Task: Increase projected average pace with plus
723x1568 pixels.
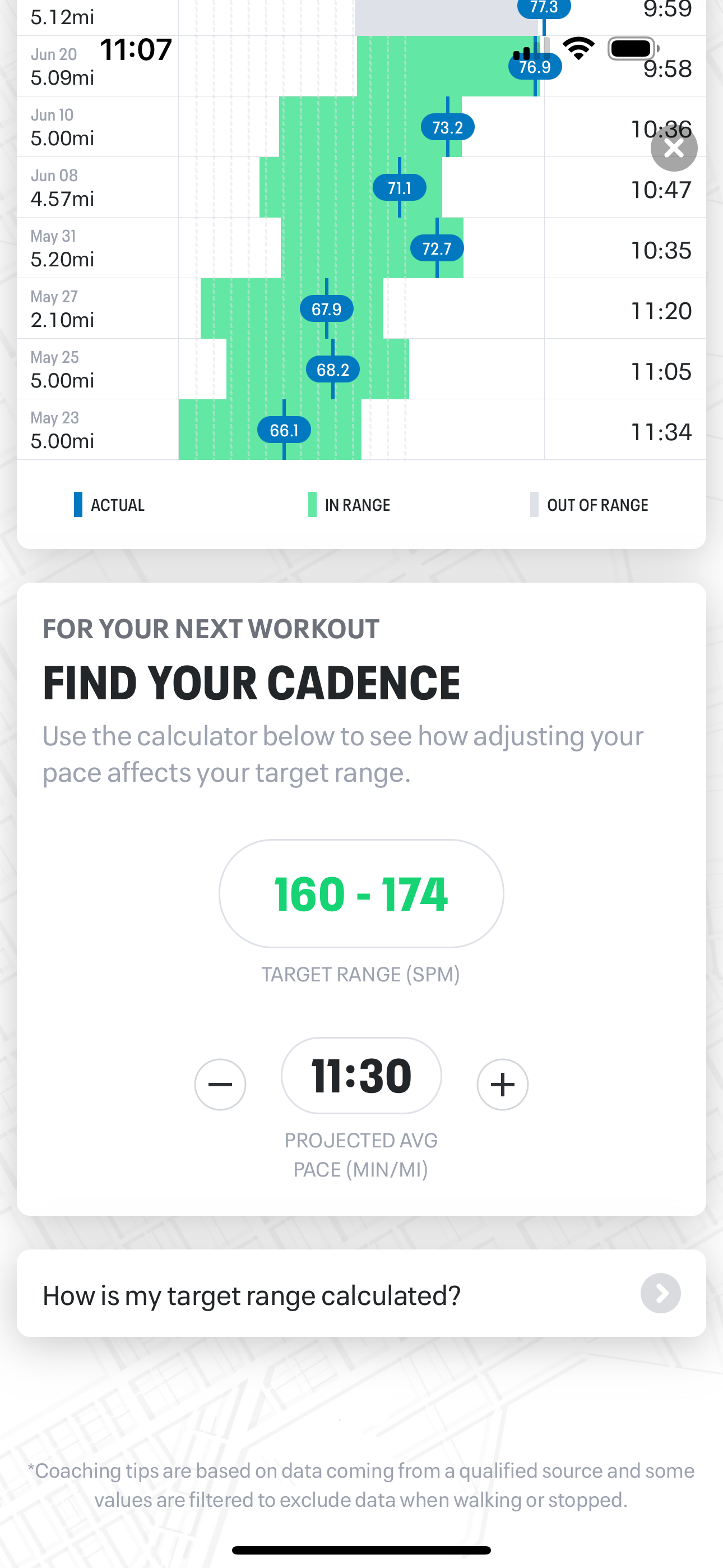Action: pyautogui.click(x=502, y=1084)
